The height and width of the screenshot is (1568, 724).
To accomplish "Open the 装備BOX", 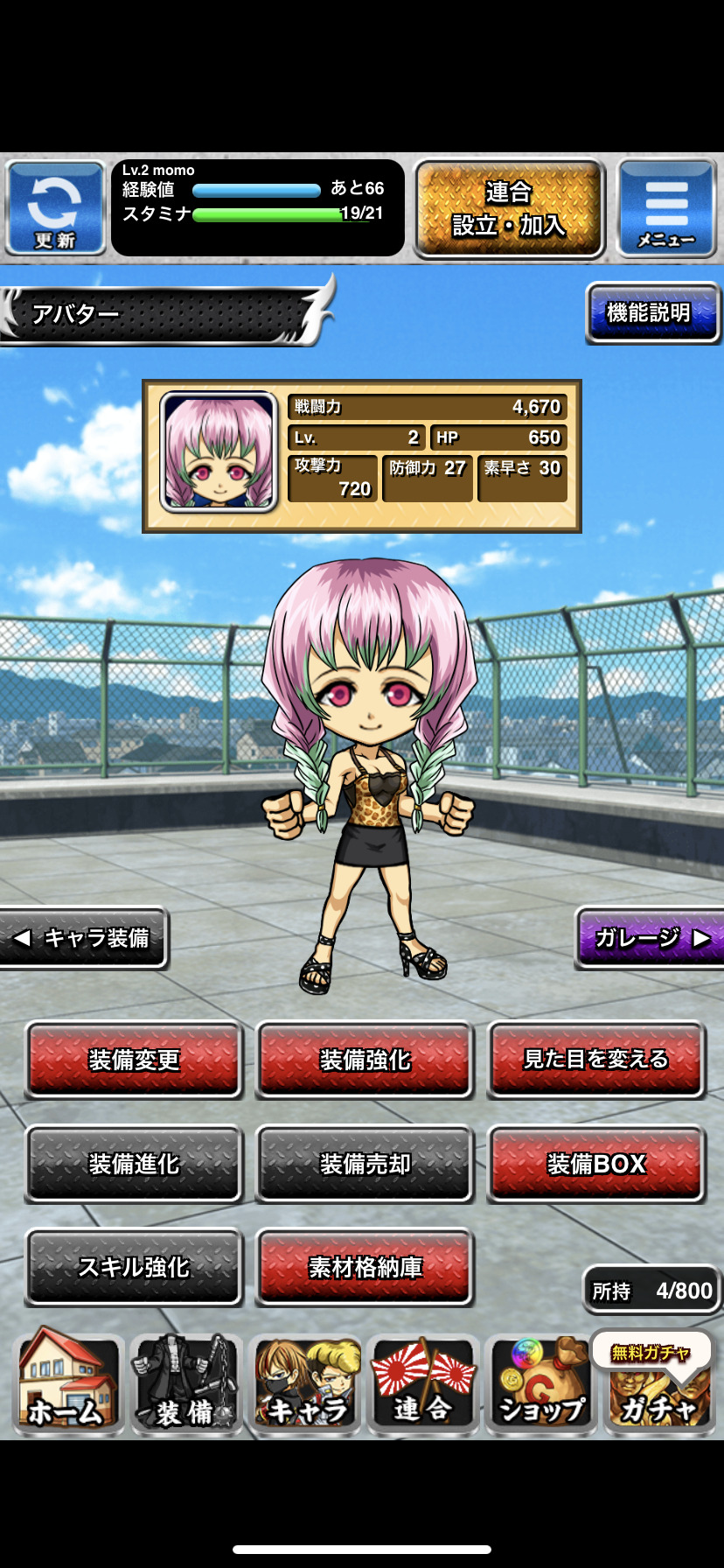I will pyautogui.click(x=595, y=1164).
